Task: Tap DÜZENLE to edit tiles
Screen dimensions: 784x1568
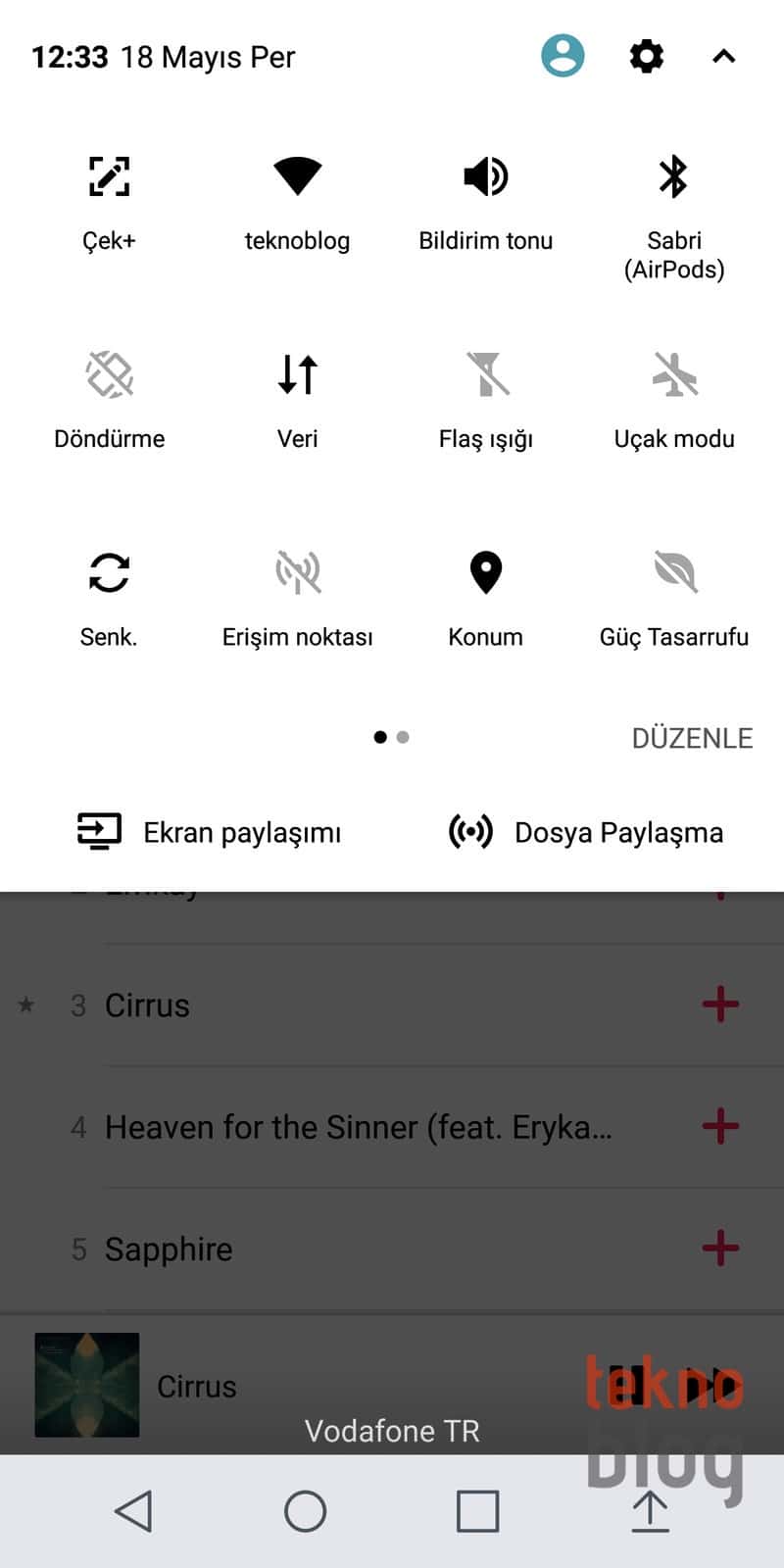Action: pyautogui.click(x=692, y=738)
